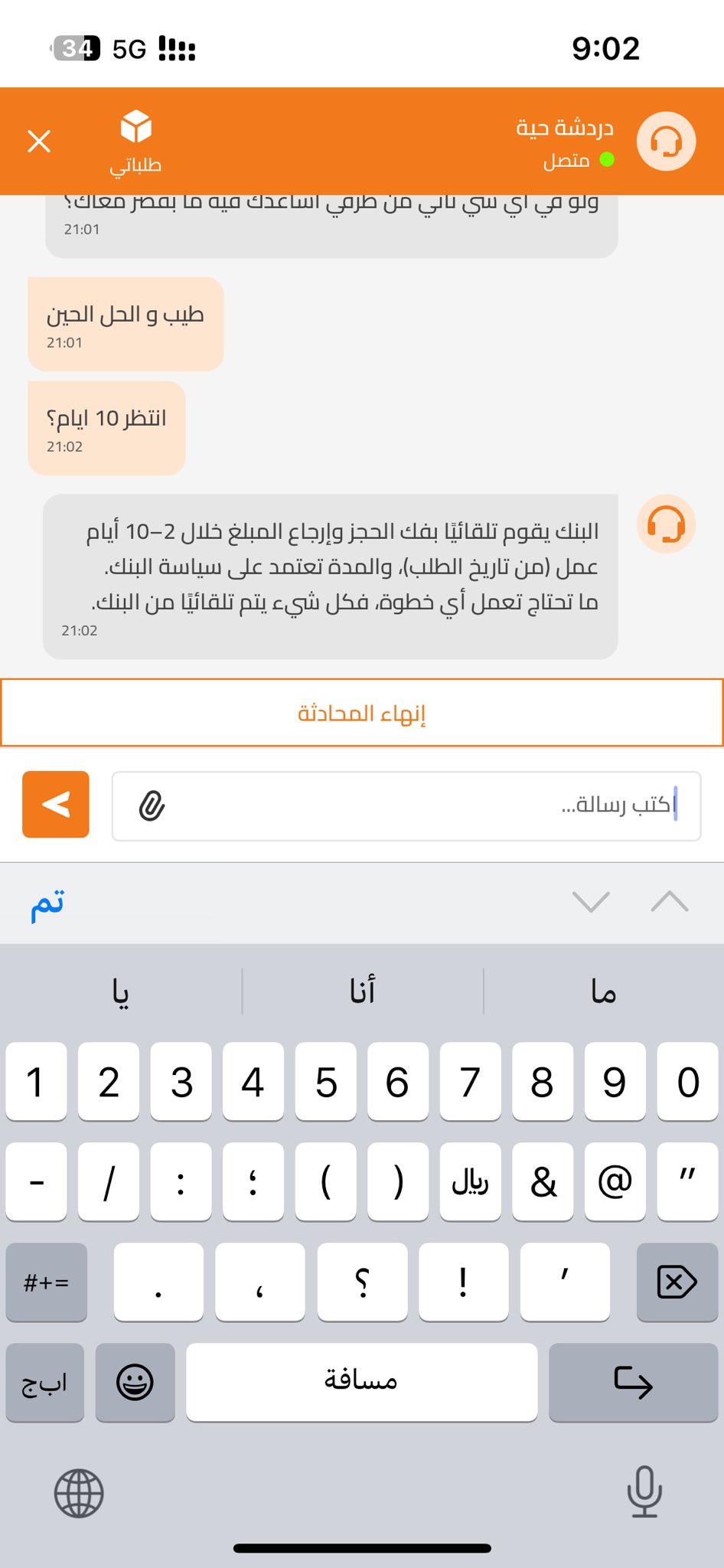Image resolution: width=724 pixels, height=1568 pixels.
Task: Tap the مسافة space bar
Action: point(361,1382)
